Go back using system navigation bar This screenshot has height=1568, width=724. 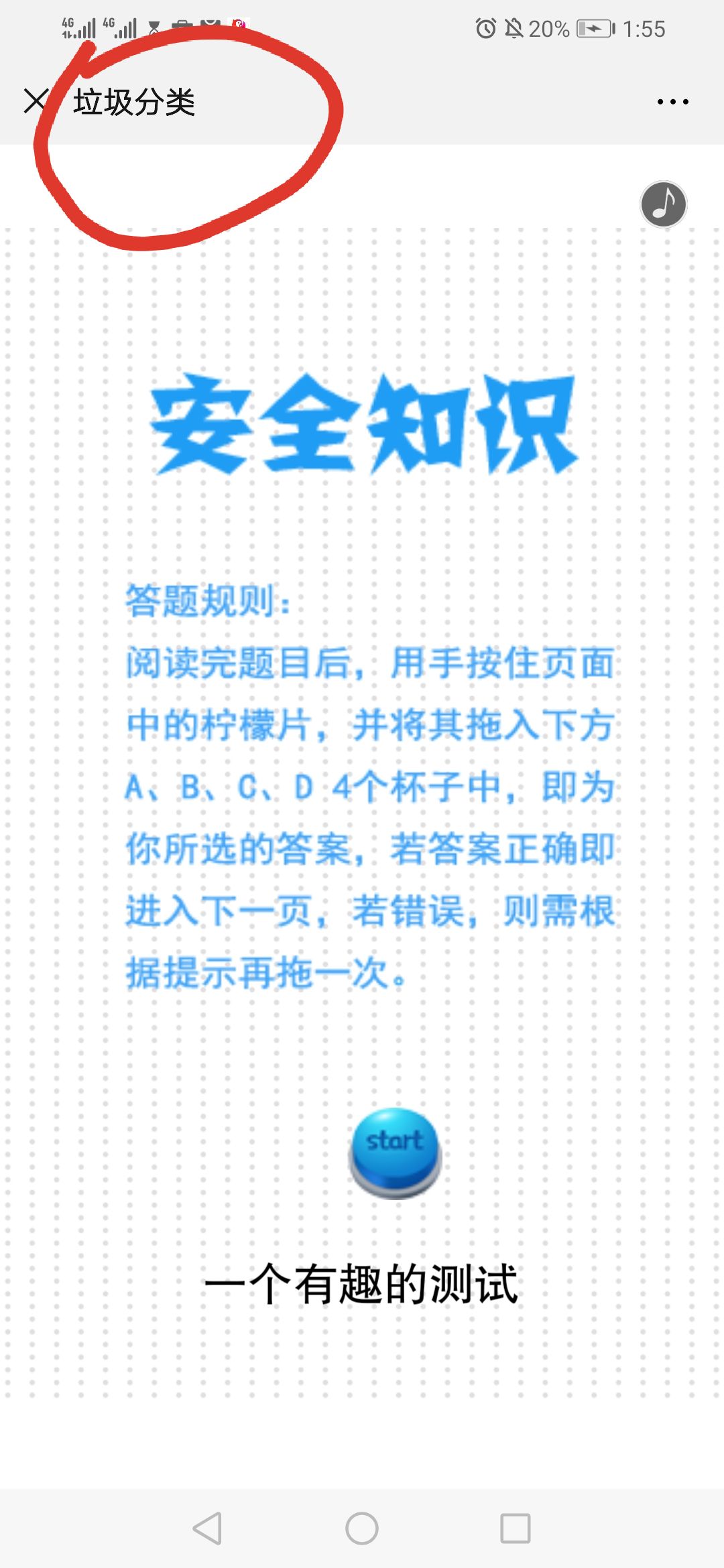point(207,1528)
